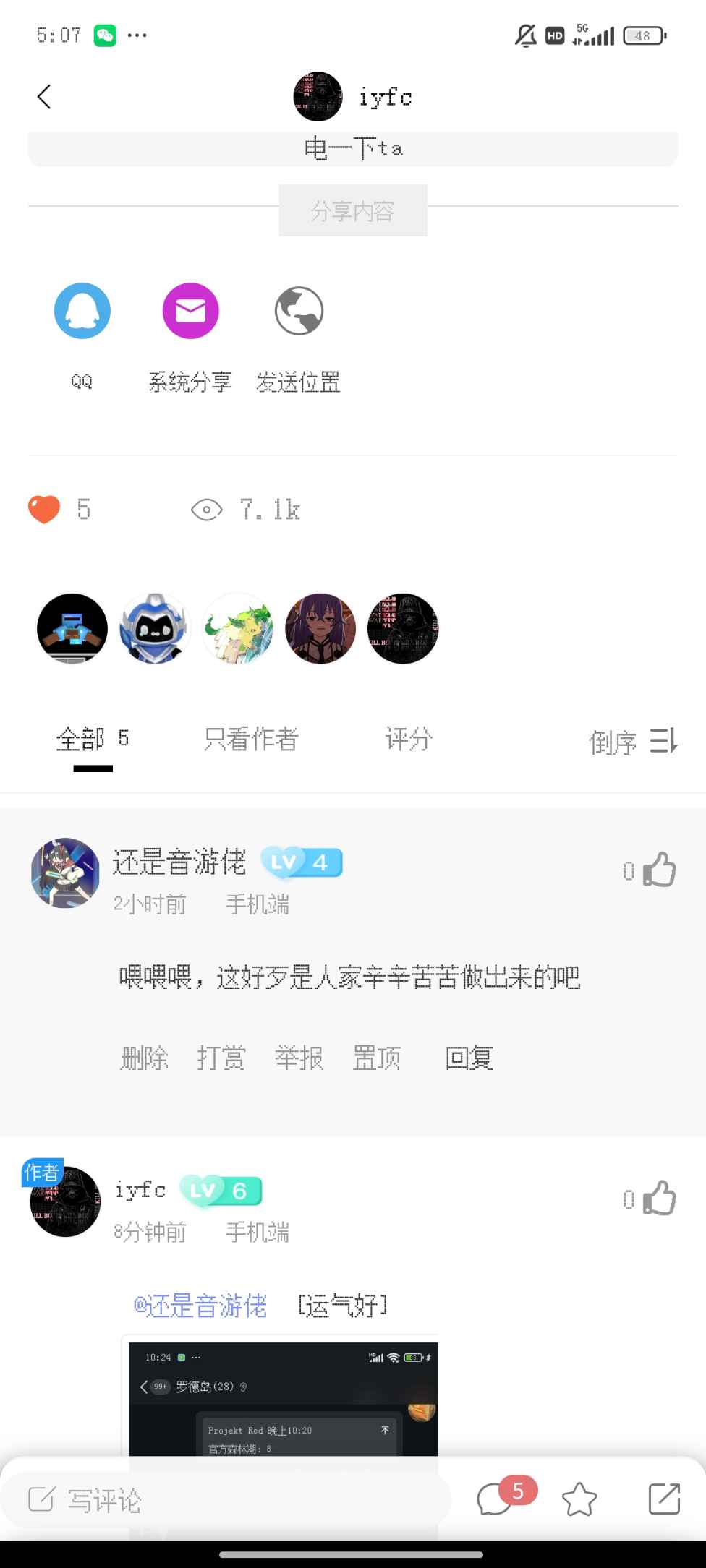The width and height of the screenshot is (706, 1568).
Task: Reply to 还是音游佬's comment
Action: [469, 1058]
